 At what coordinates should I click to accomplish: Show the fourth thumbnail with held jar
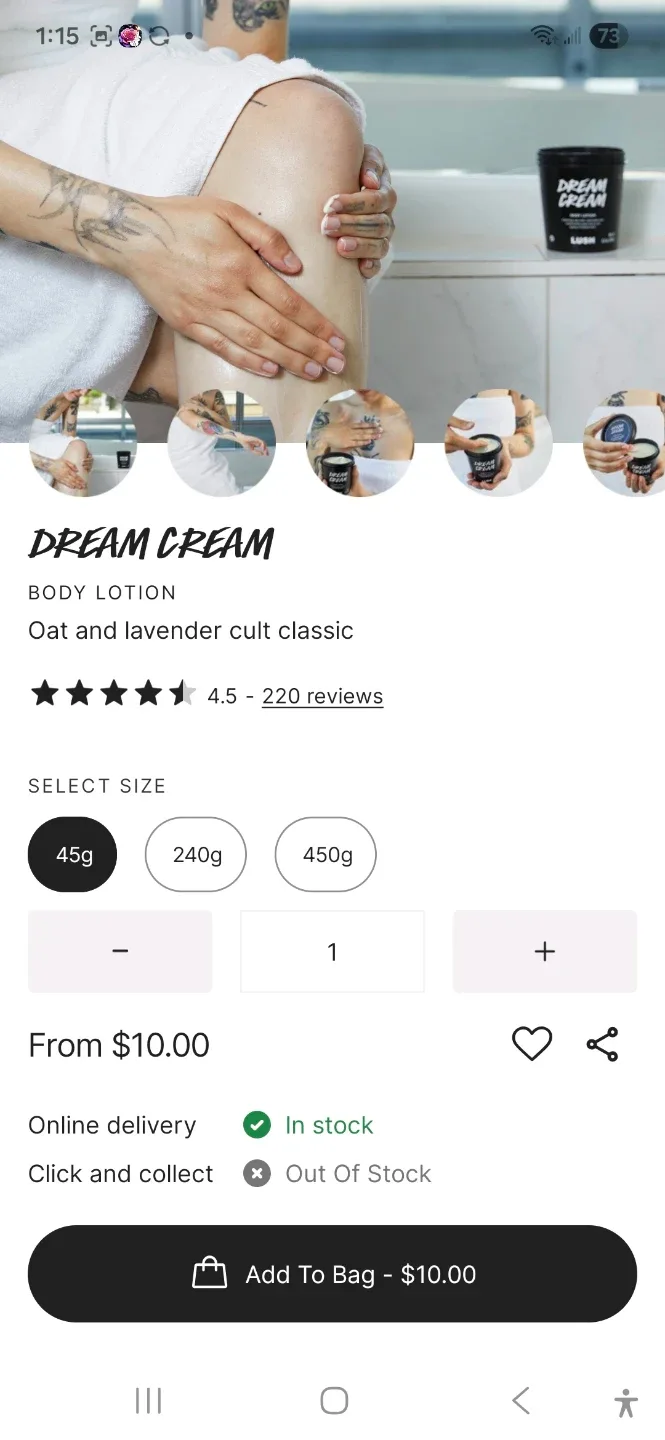click(x=498, y=443)
